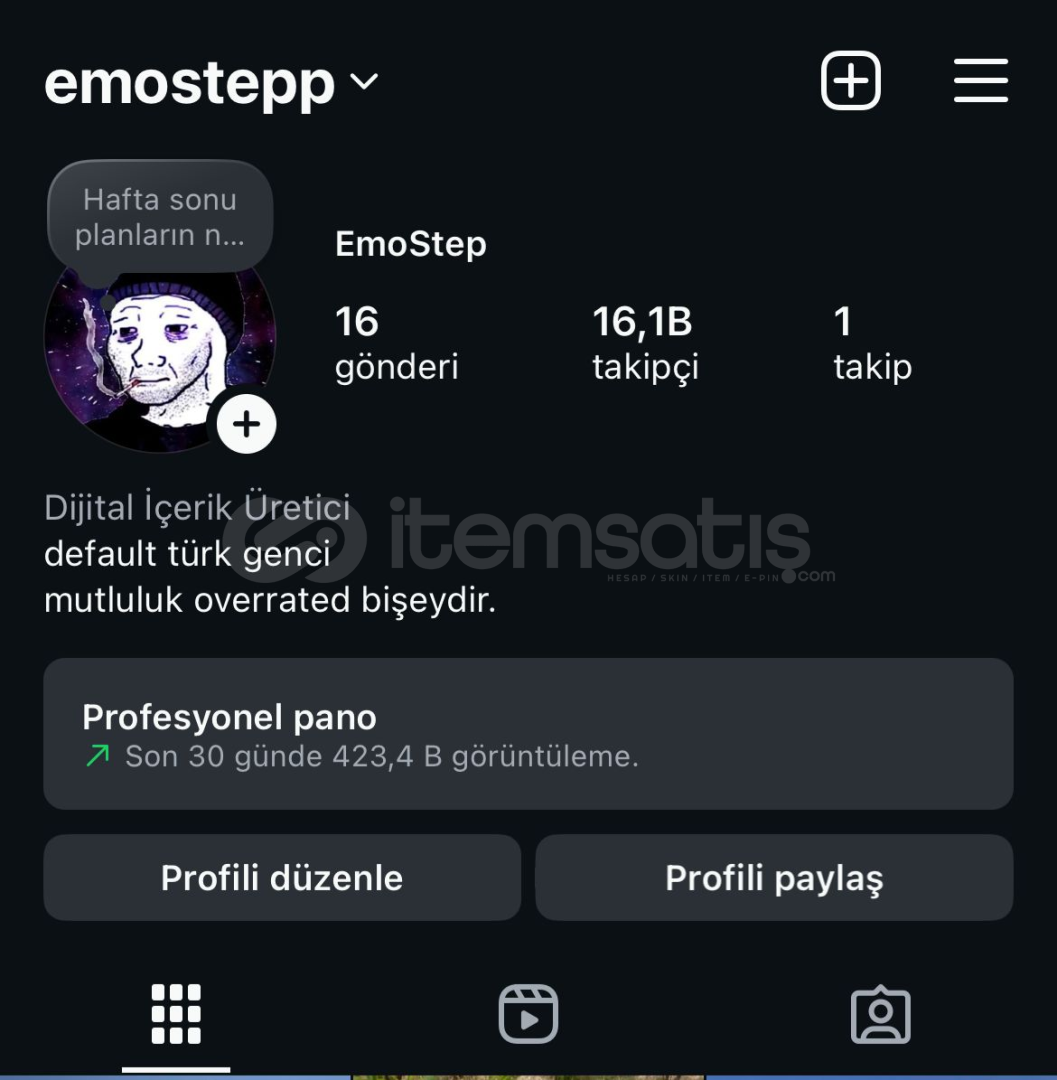
Task: Tap the Profili düzenle button
Action: point(282,878)
